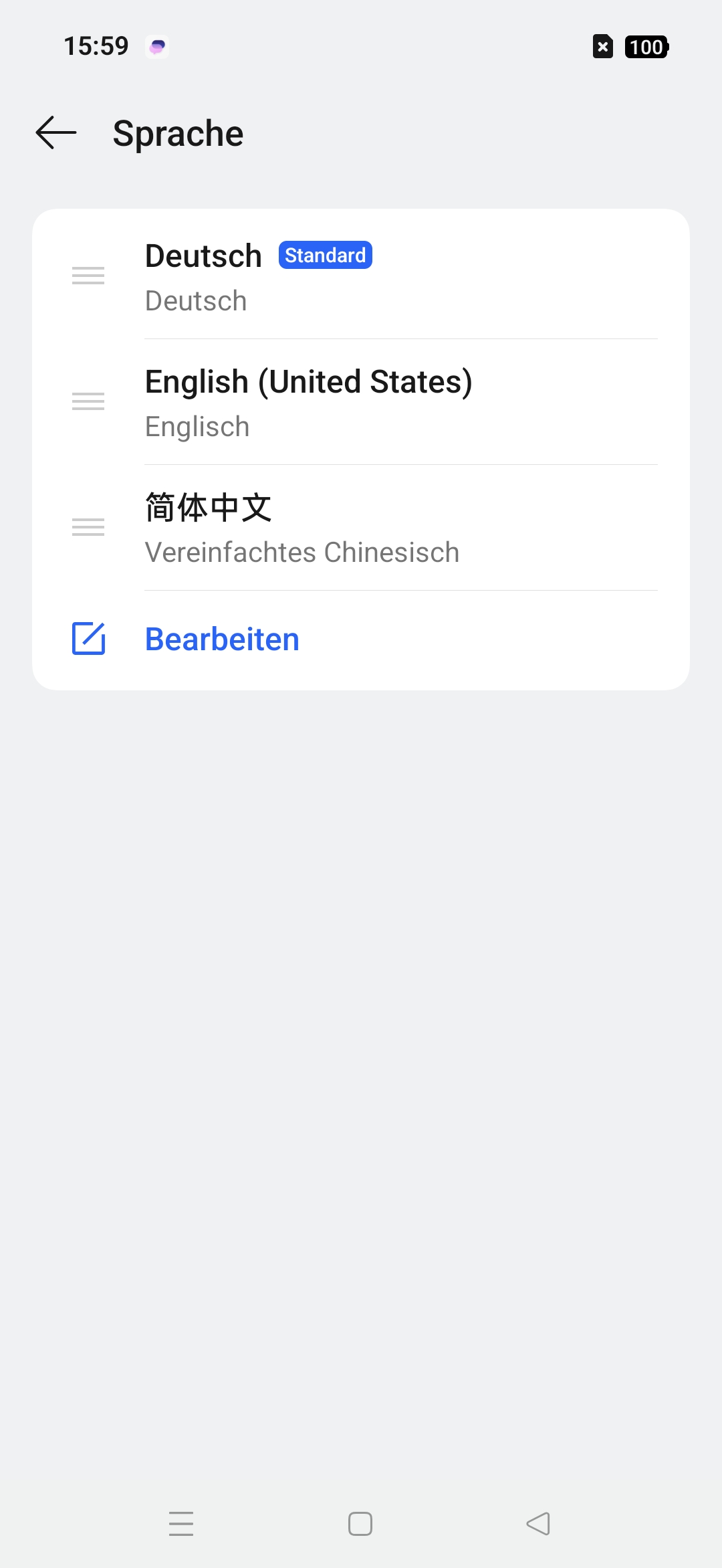The image size is (722, 1568).
Task: Tap the drag handle beside 简体中文
Action: coord(88,527)
